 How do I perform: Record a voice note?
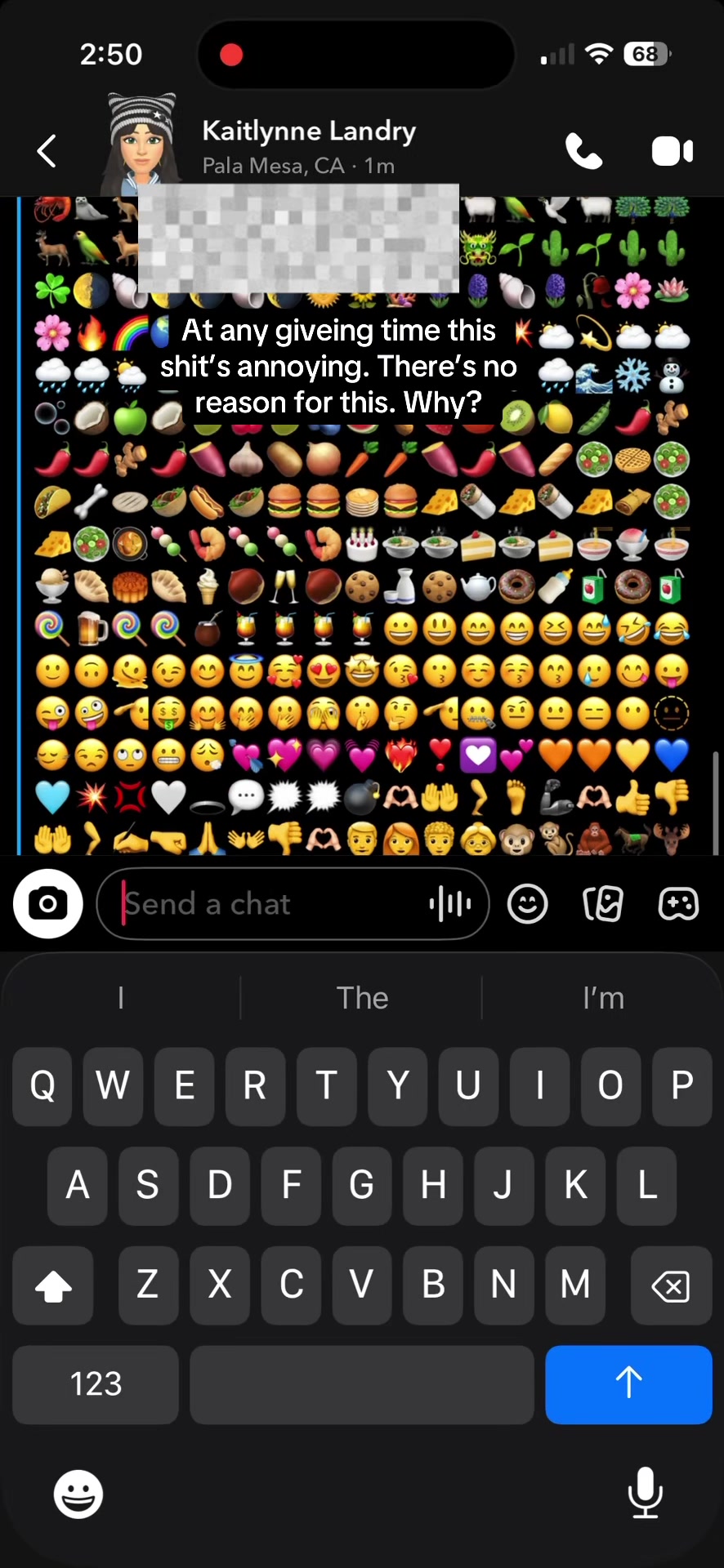point(450,904)
